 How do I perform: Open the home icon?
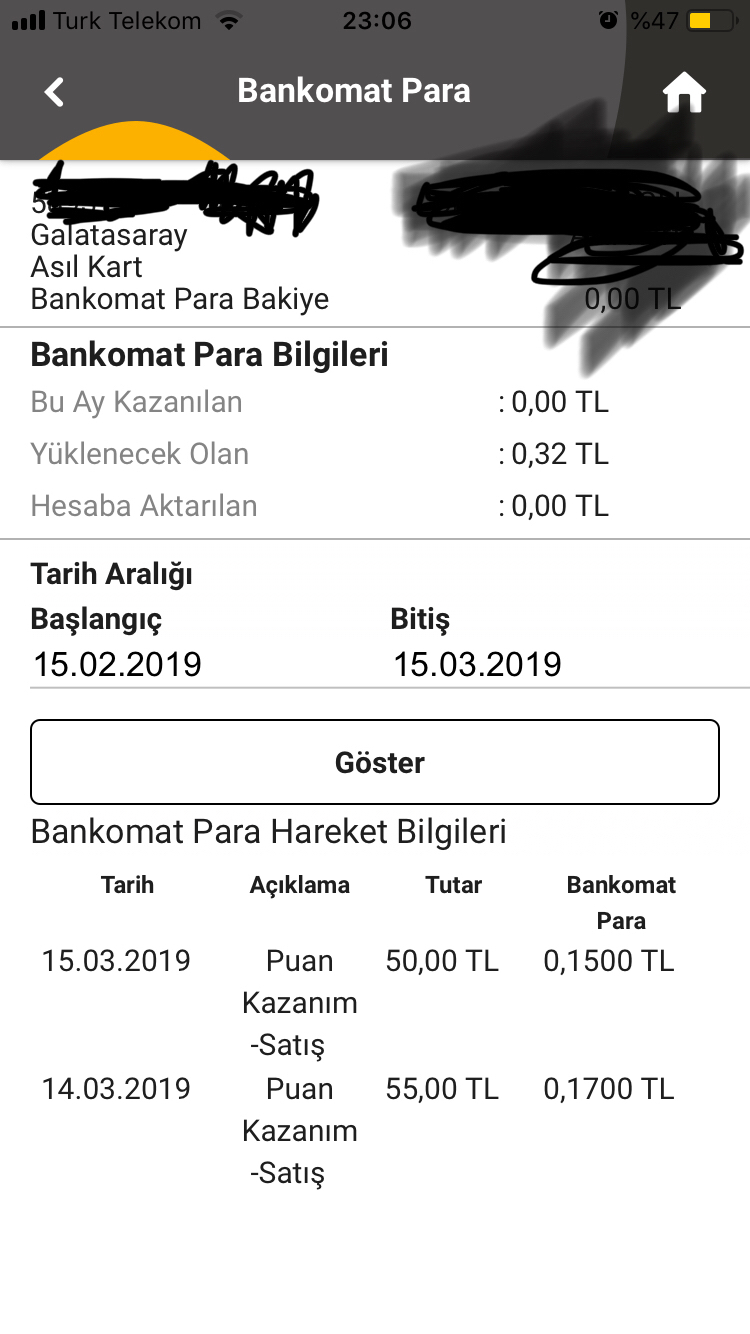(684, 93)
